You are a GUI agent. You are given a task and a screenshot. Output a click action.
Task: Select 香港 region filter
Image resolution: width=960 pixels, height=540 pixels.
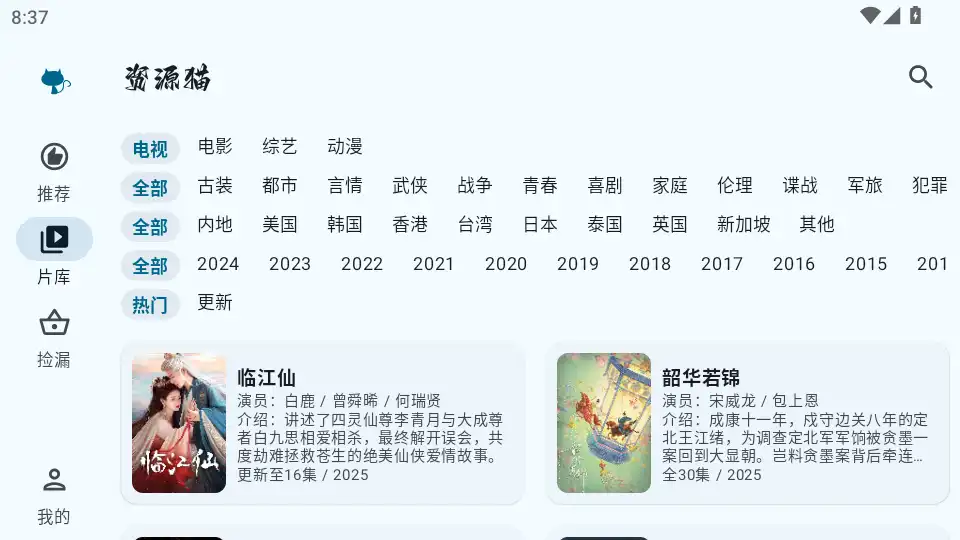pos(410,225)
